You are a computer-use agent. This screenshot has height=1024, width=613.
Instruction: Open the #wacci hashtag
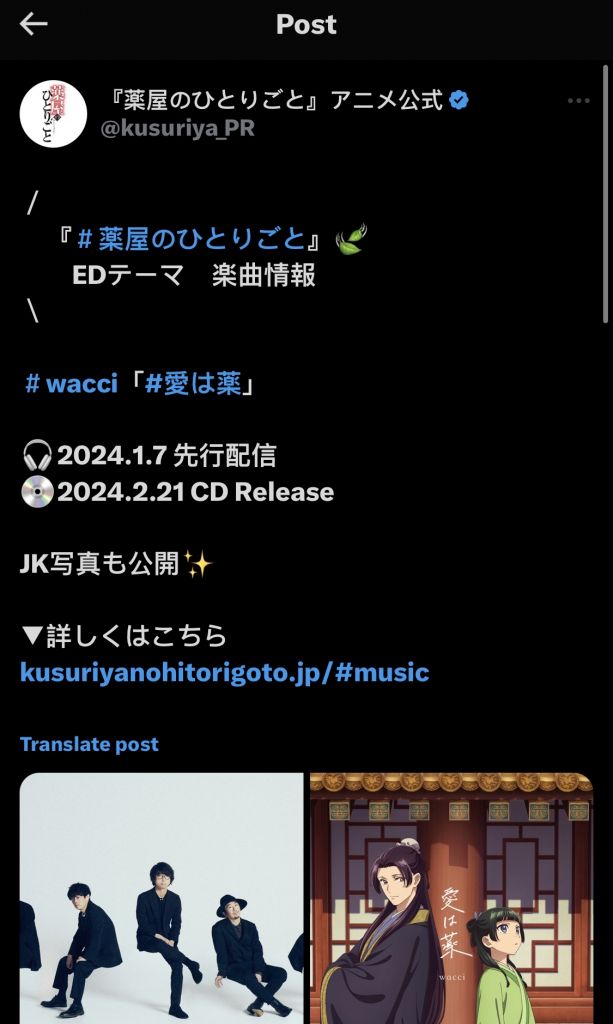click(71, 384)
